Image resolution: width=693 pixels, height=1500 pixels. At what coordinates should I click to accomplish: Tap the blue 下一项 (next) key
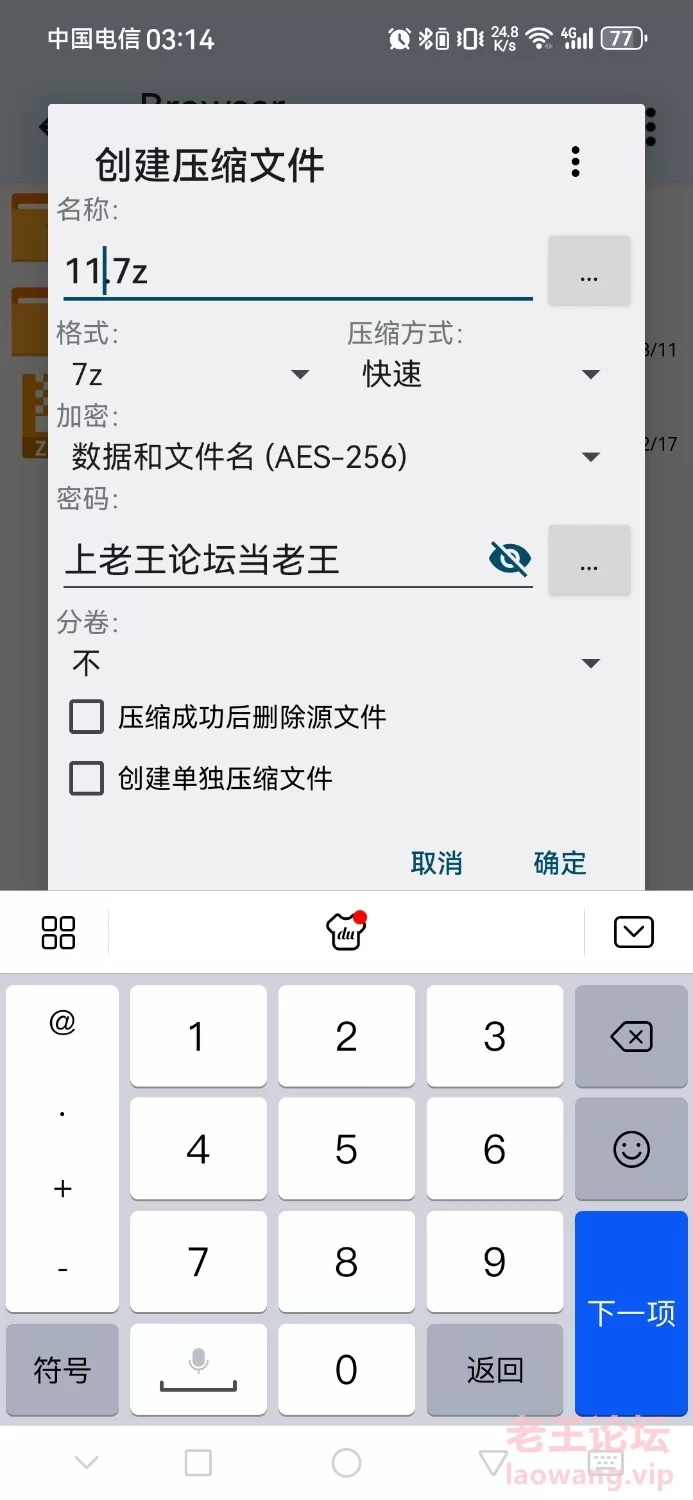631,1312
